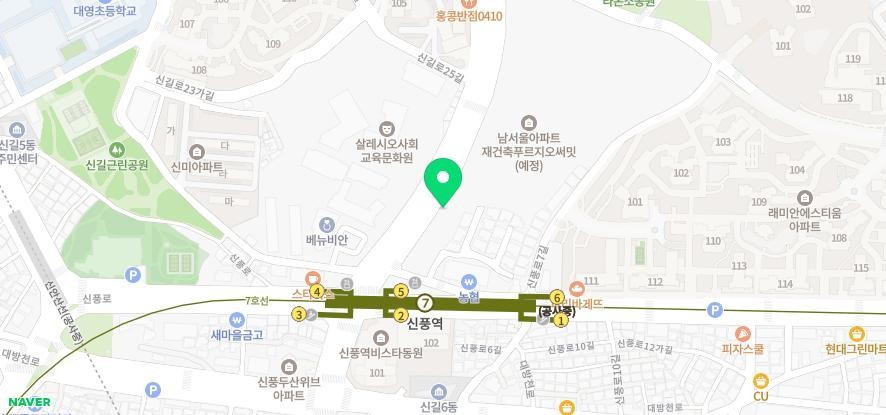
Task: Select the 신풍역 line 7 station marker
Action: pos(425,301)
